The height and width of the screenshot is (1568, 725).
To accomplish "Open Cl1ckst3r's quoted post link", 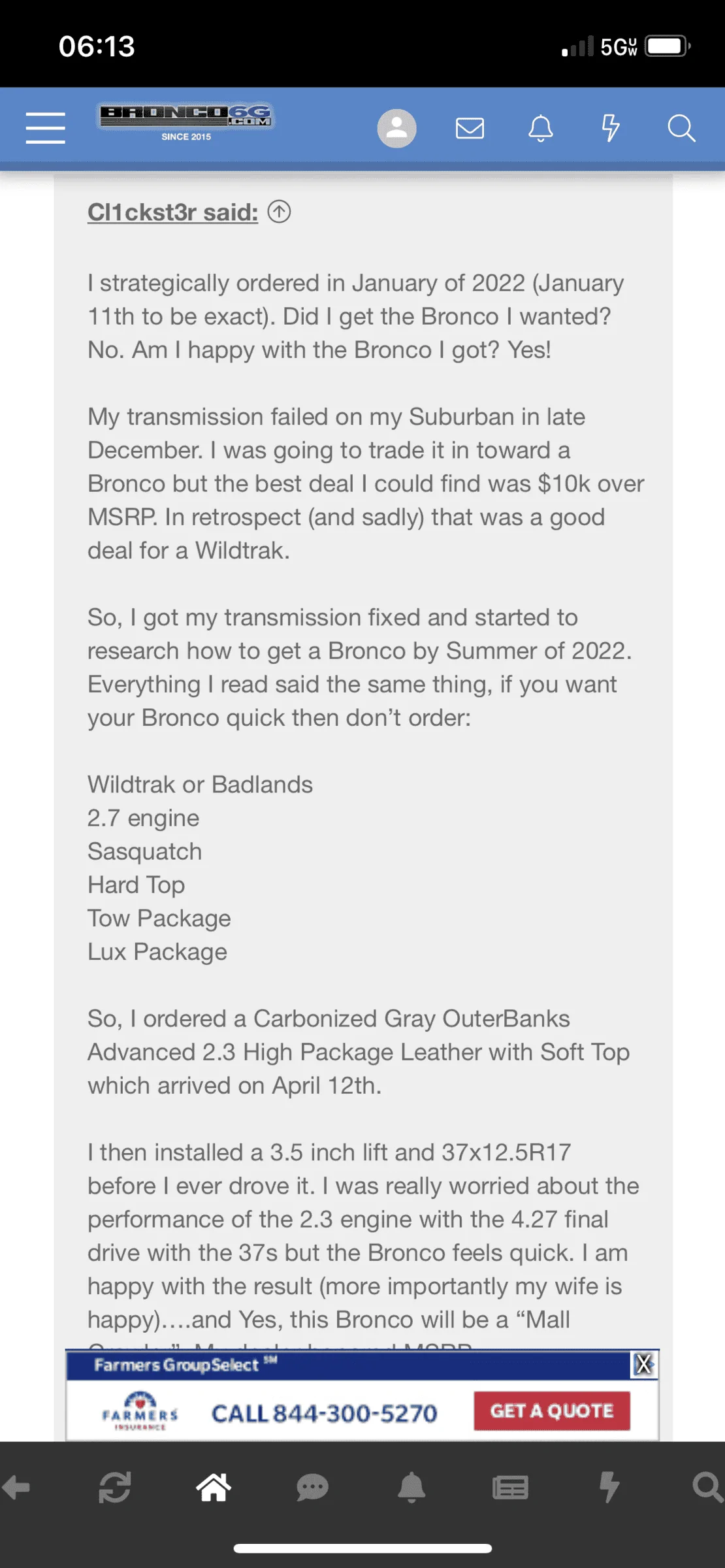I will pyautogui.click(x=173, y=212).
